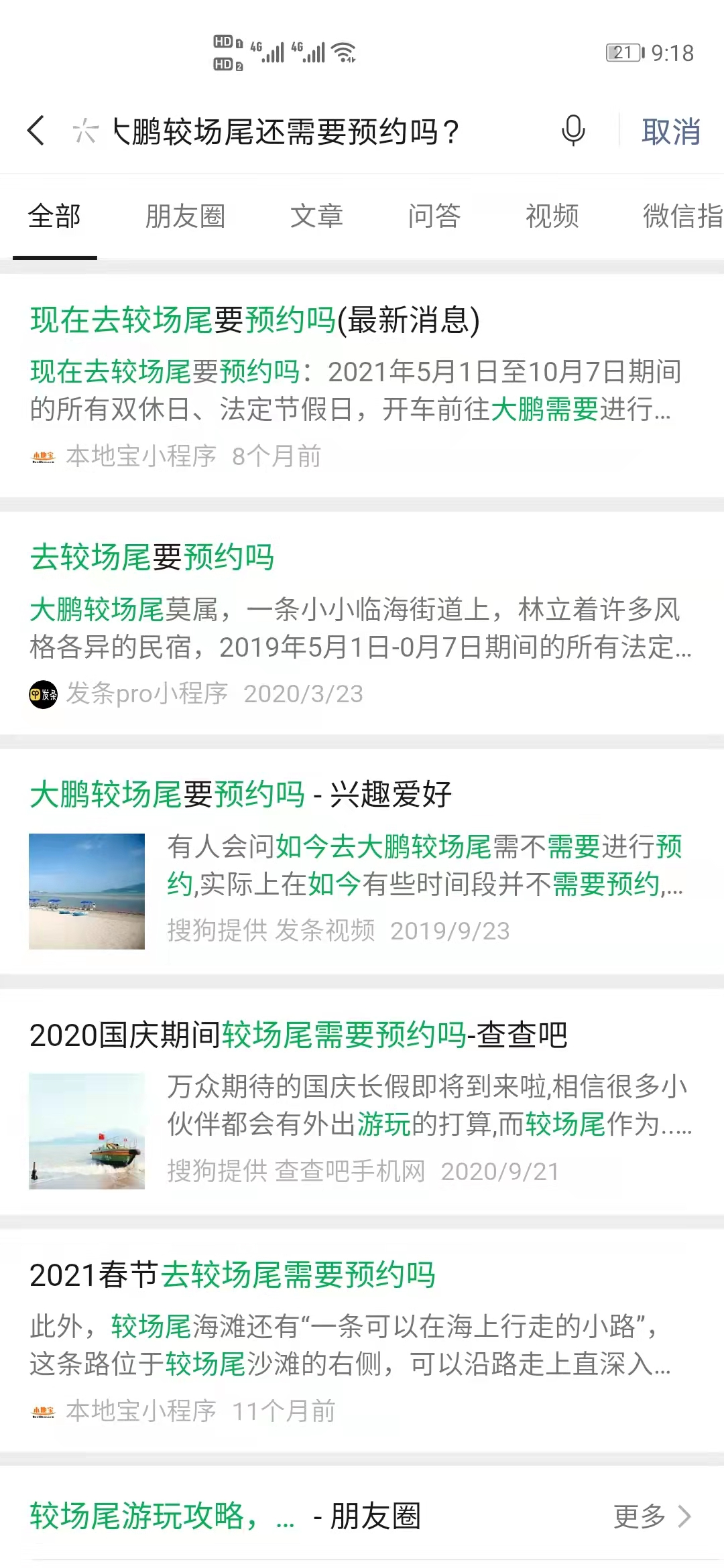Switch to the 视频 tab
Viewport: 724px width, 1568px height.
[552, 216]
